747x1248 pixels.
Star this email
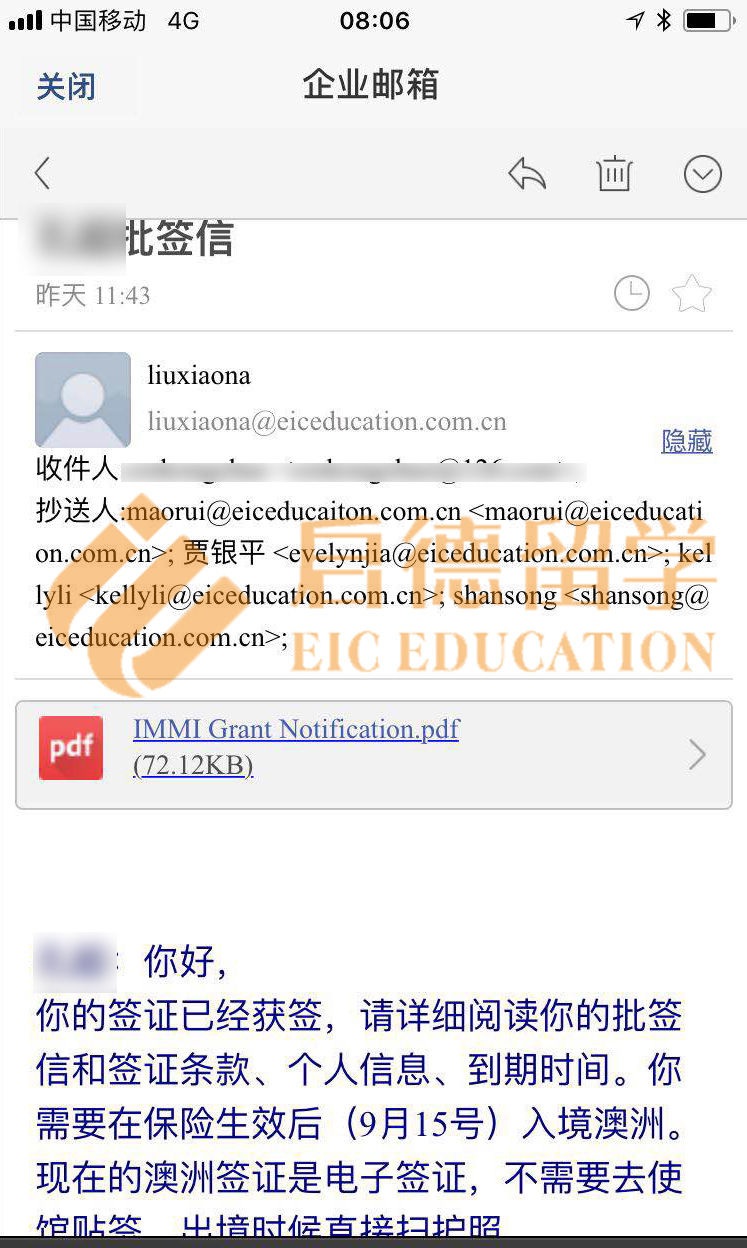click(691, 295)
